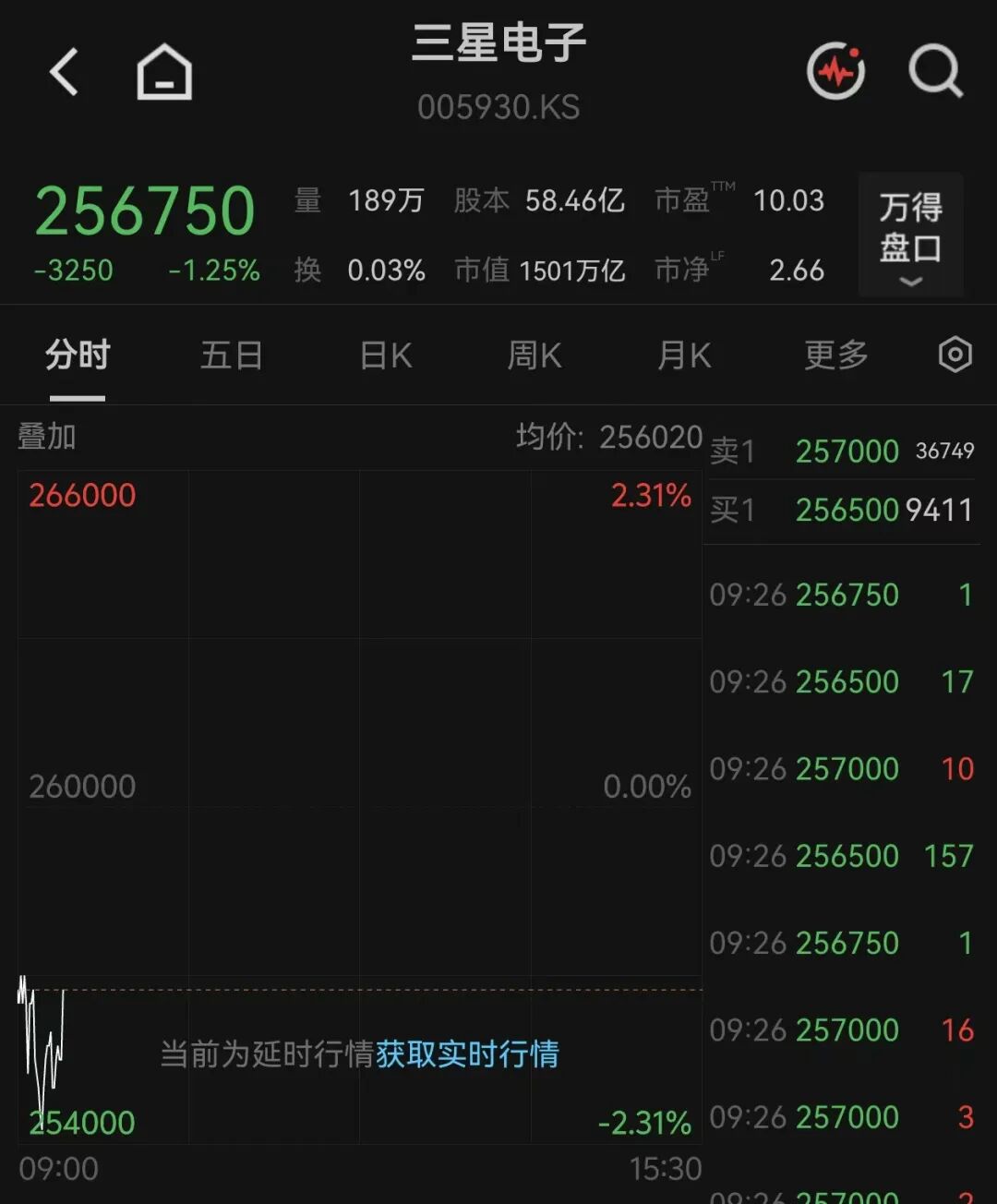Open 更多 chart options
The image size is (997, 1204).
tap(836, 355)
